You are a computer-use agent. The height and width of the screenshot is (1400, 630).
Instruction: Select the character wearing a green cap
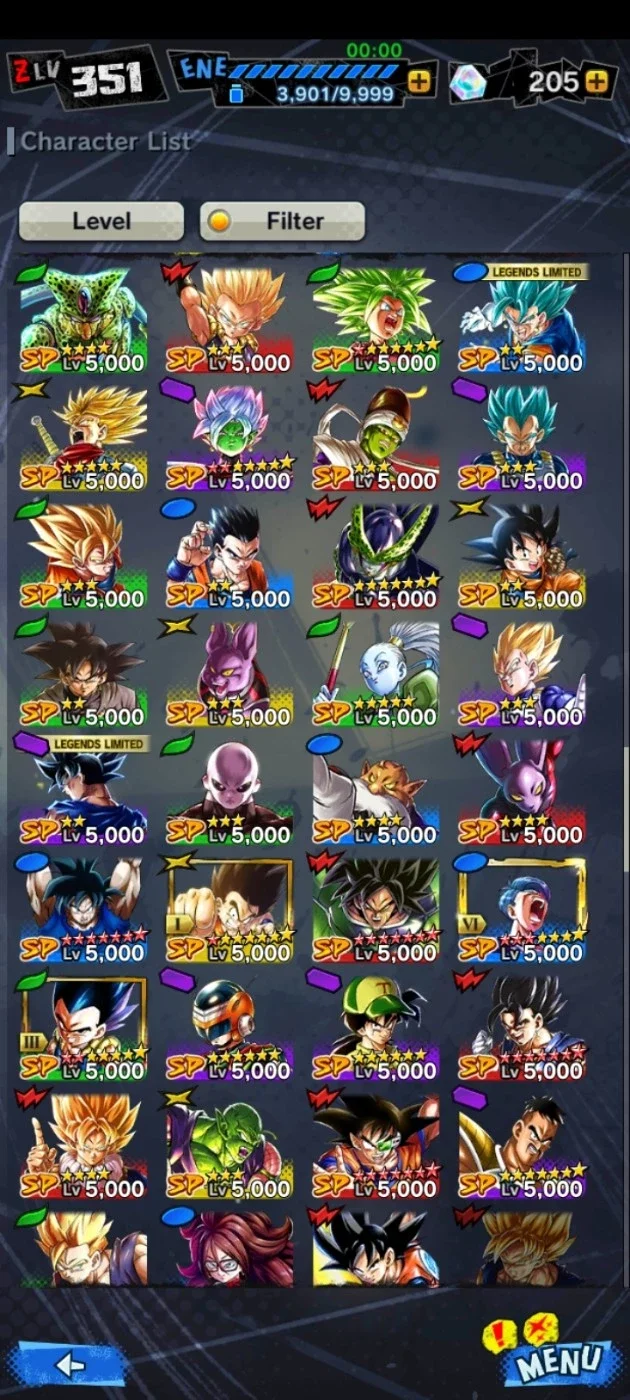[x=375, y=1028]
